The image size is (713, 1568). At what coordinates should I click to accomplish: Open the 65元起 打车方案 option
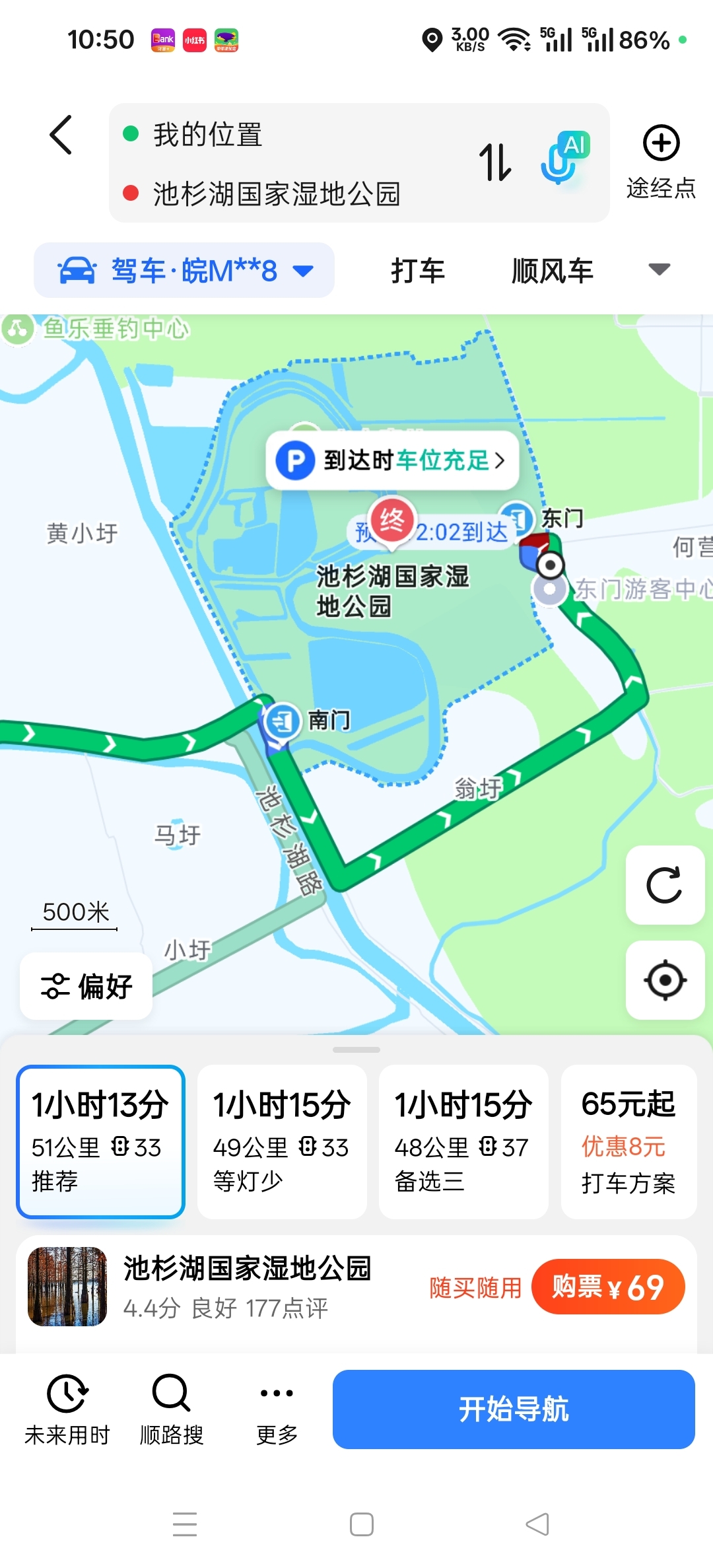(x=628, y=1141)
